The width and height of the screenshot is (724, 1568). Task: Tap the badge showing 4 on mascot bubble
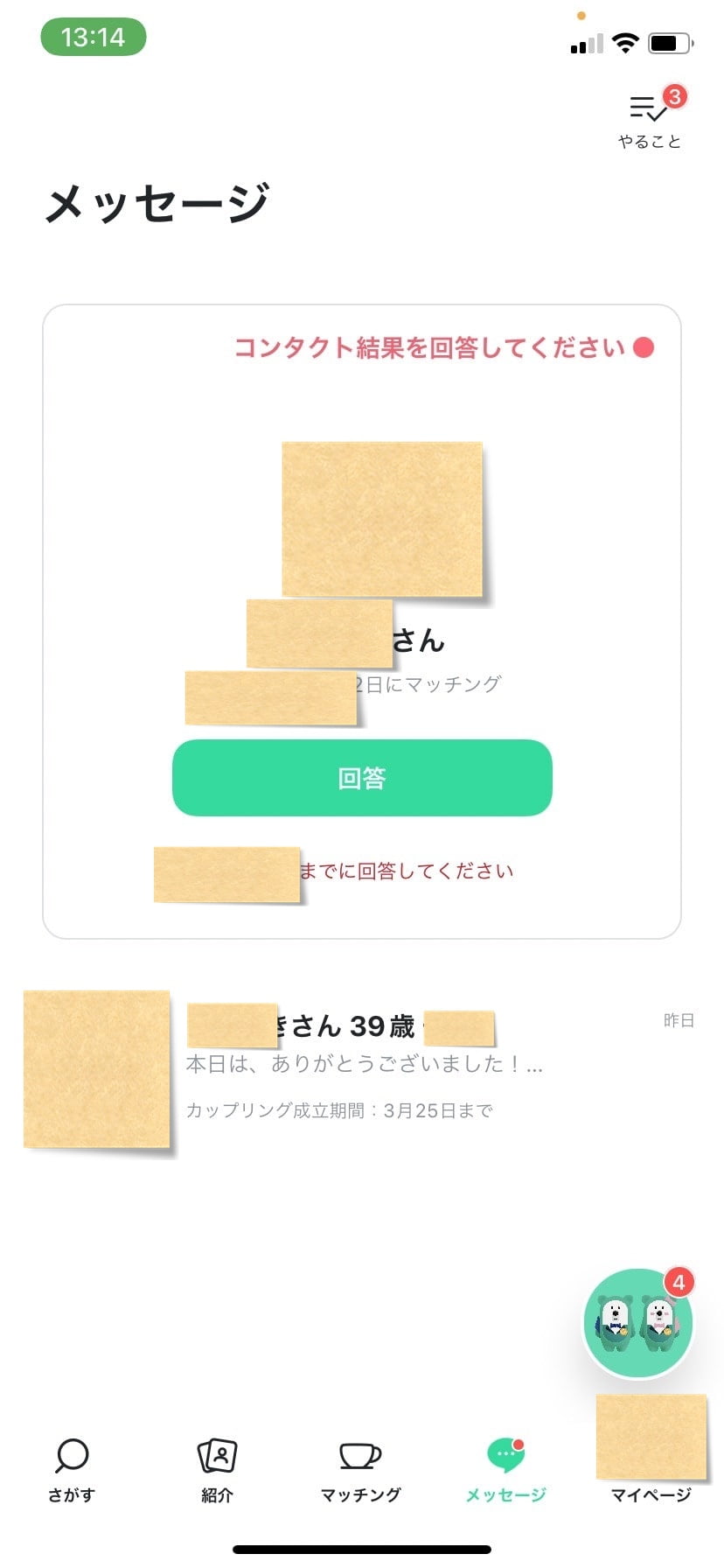(x=678, y=1283)
